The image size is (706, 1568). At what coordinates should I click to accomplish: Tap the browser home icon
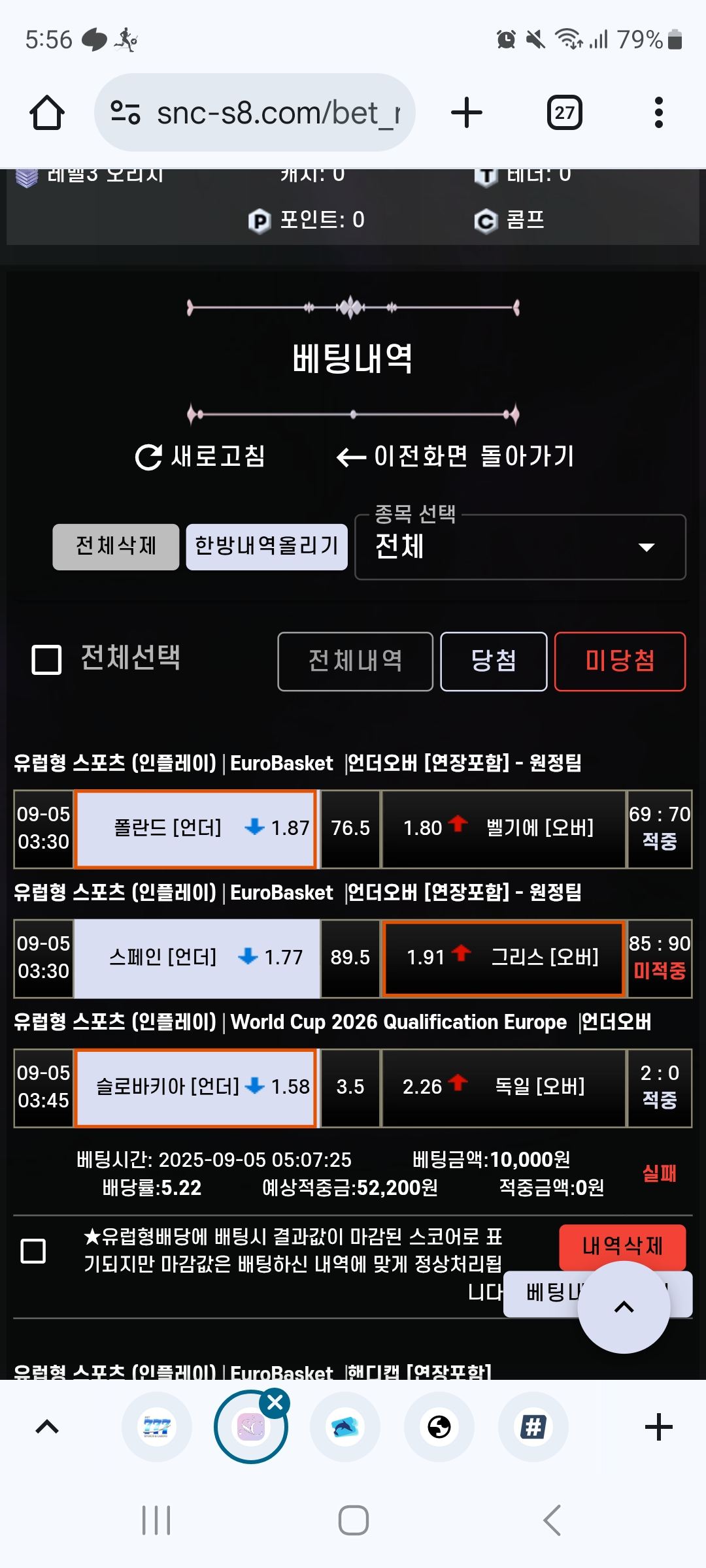coord(47,113)
